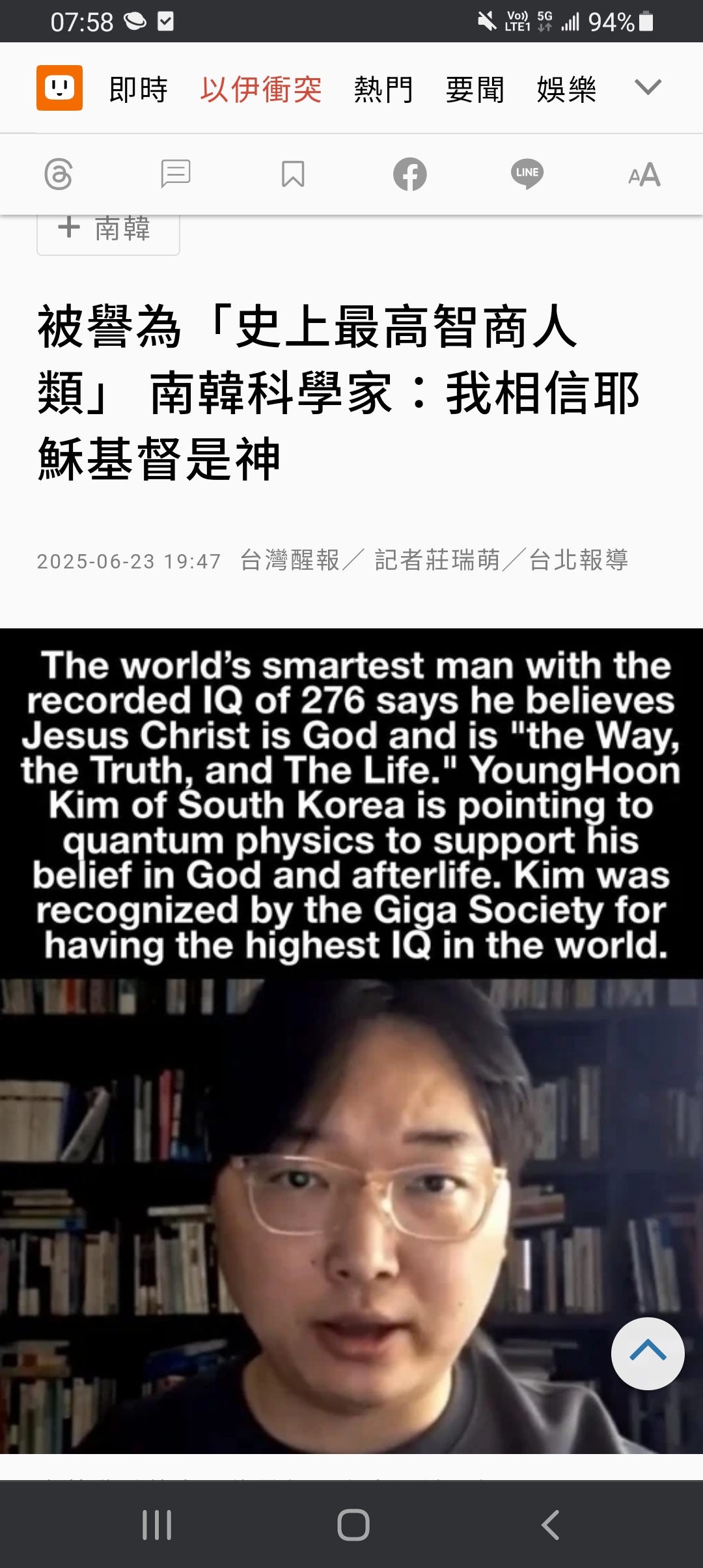Open the 以伊衝突 tab

pyautogui.click(x=261, y=89)
